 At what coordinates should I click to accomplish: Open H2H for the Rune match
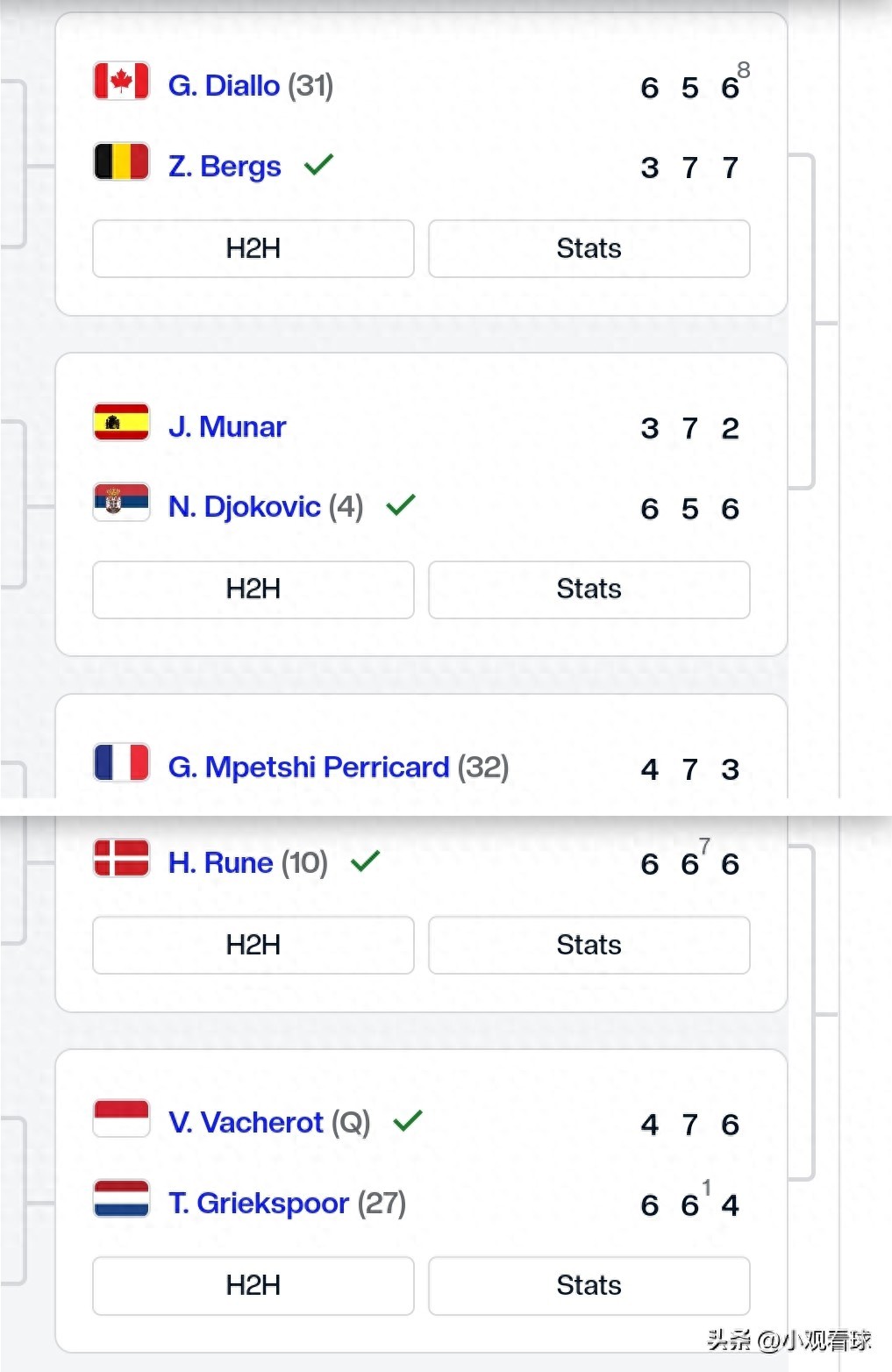point(253,945)
